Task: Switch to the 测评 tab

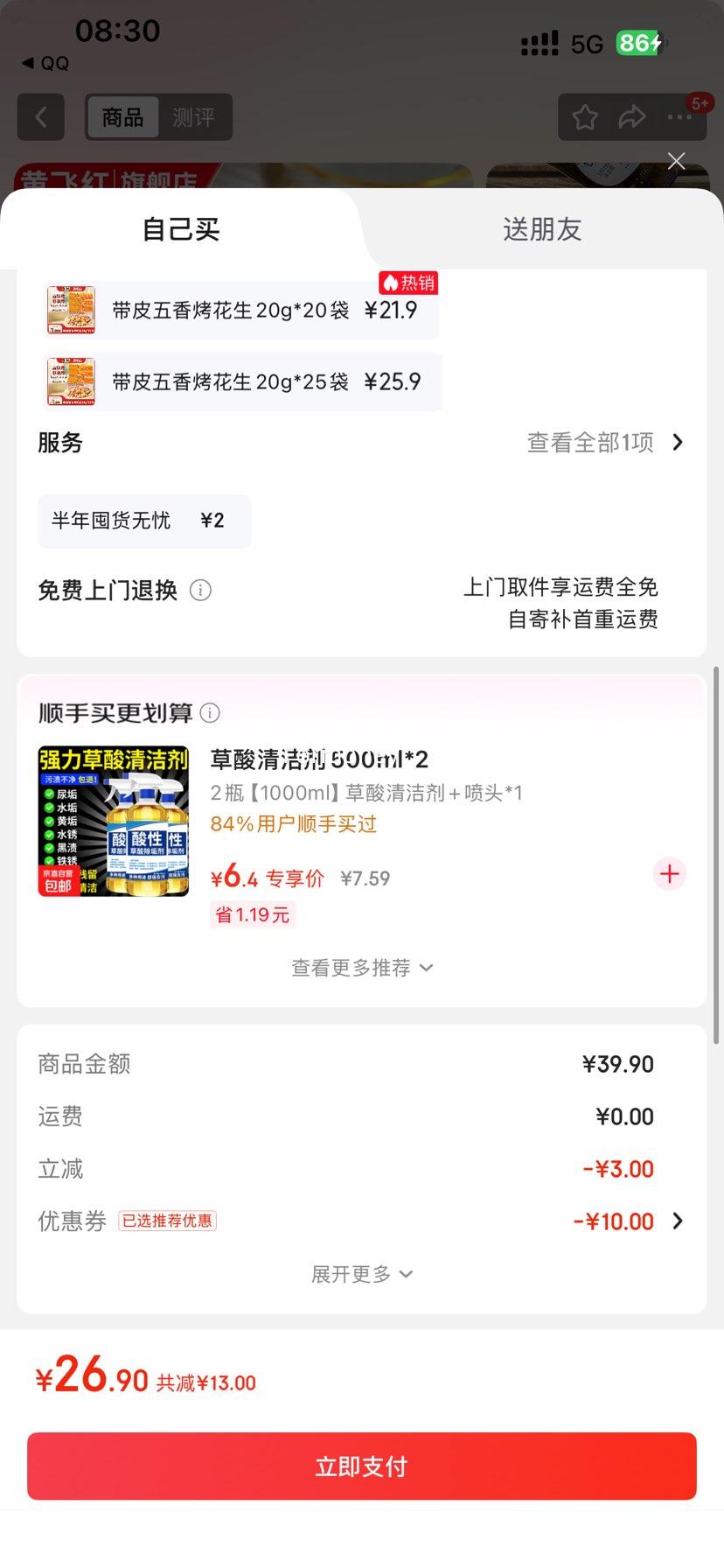Action: pyautogui.click(x=194, y=116)
